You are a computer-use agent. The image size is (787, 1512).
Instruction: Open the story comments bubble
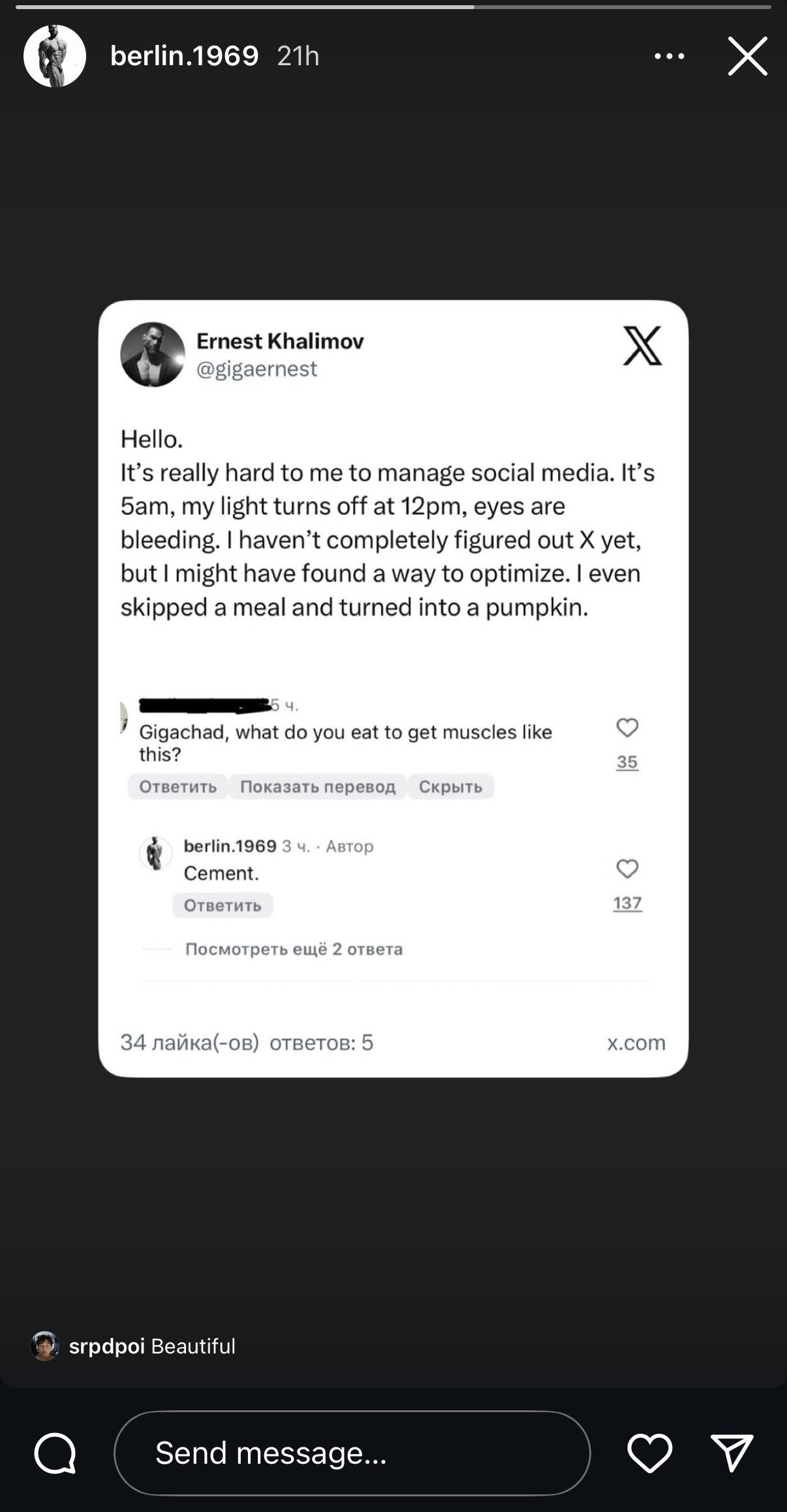click(x=55, y=1453)
